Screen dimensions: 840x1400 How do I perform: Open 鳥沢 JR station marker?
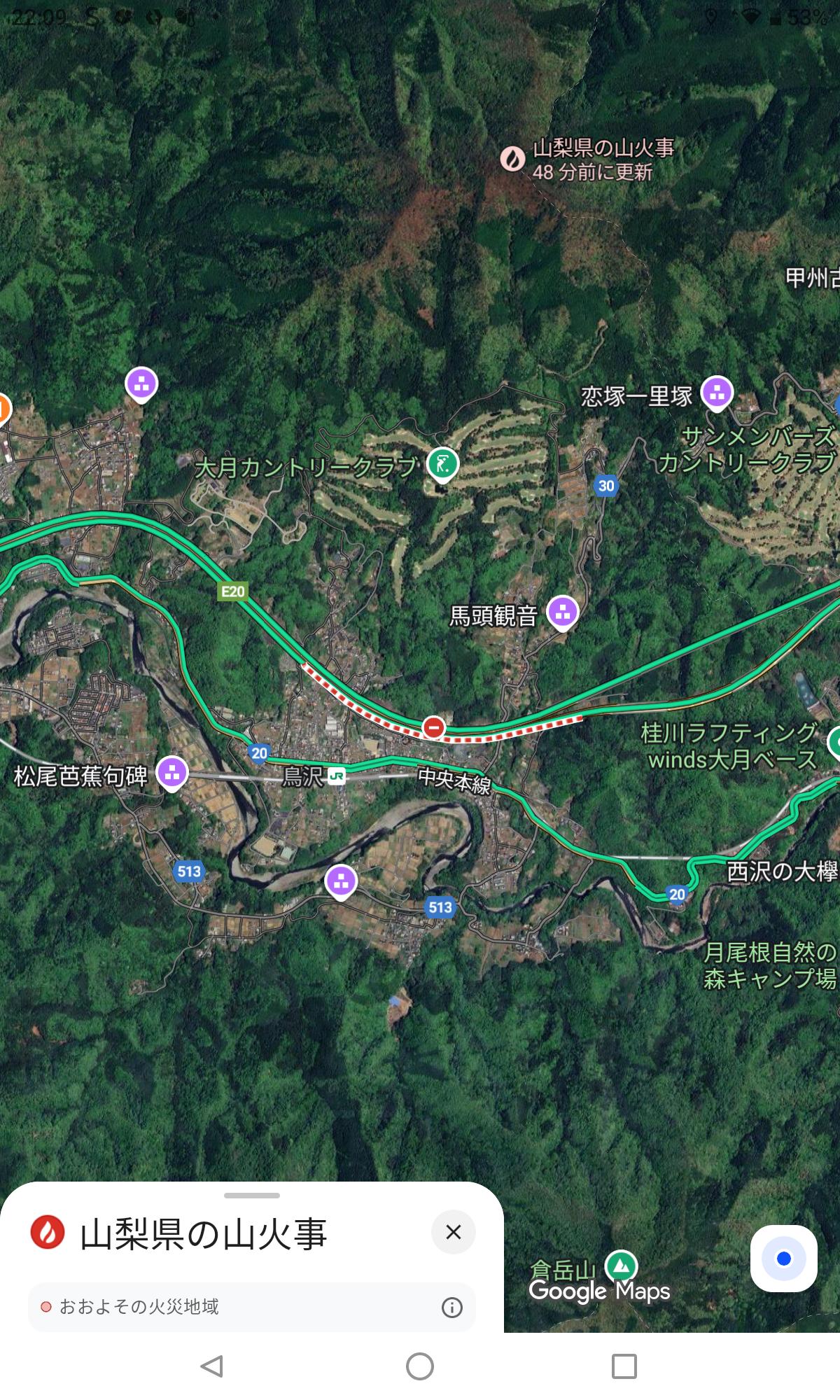pos(337,776)
